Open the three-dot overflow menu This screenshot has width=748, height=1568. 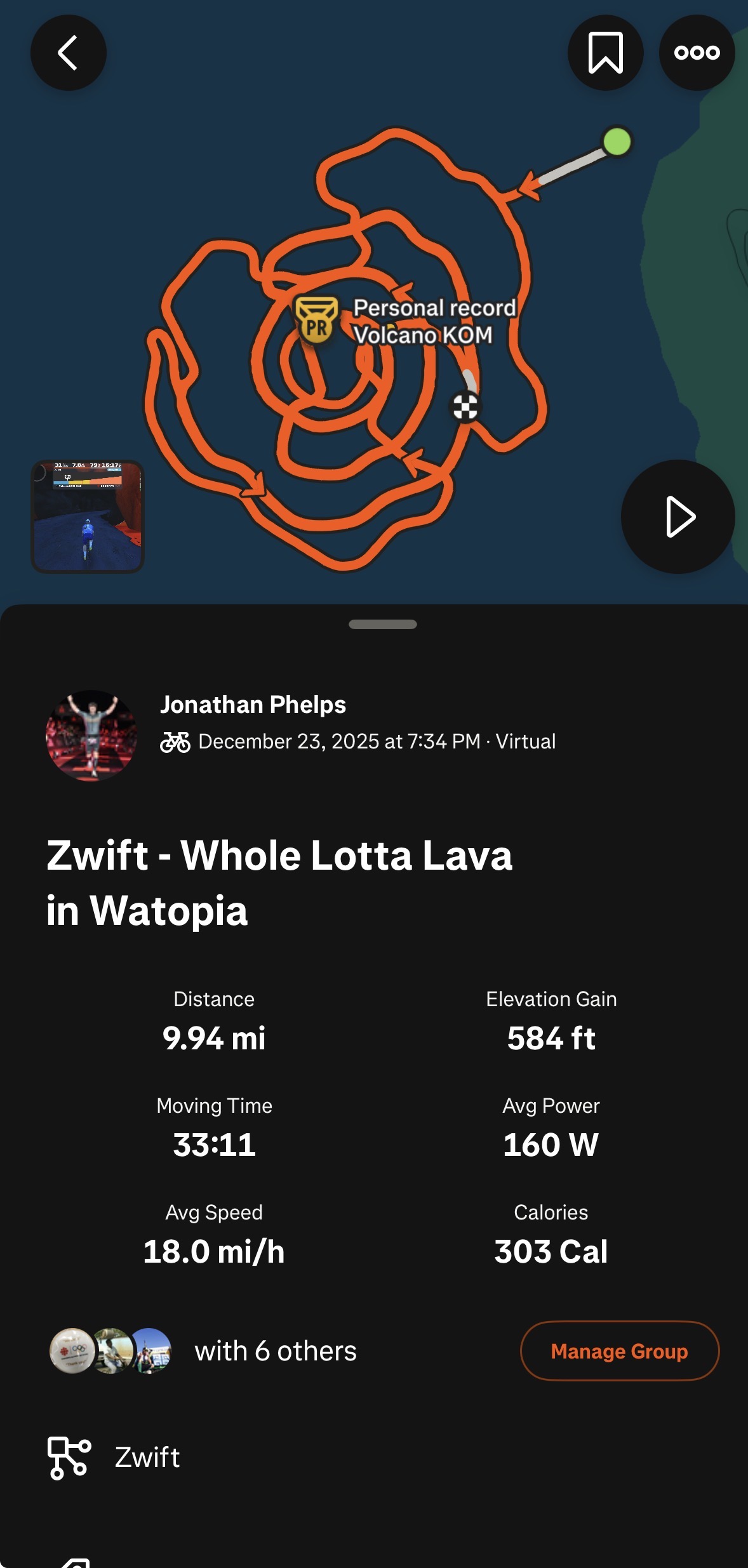pyautogui.click(x=696, y=53)
